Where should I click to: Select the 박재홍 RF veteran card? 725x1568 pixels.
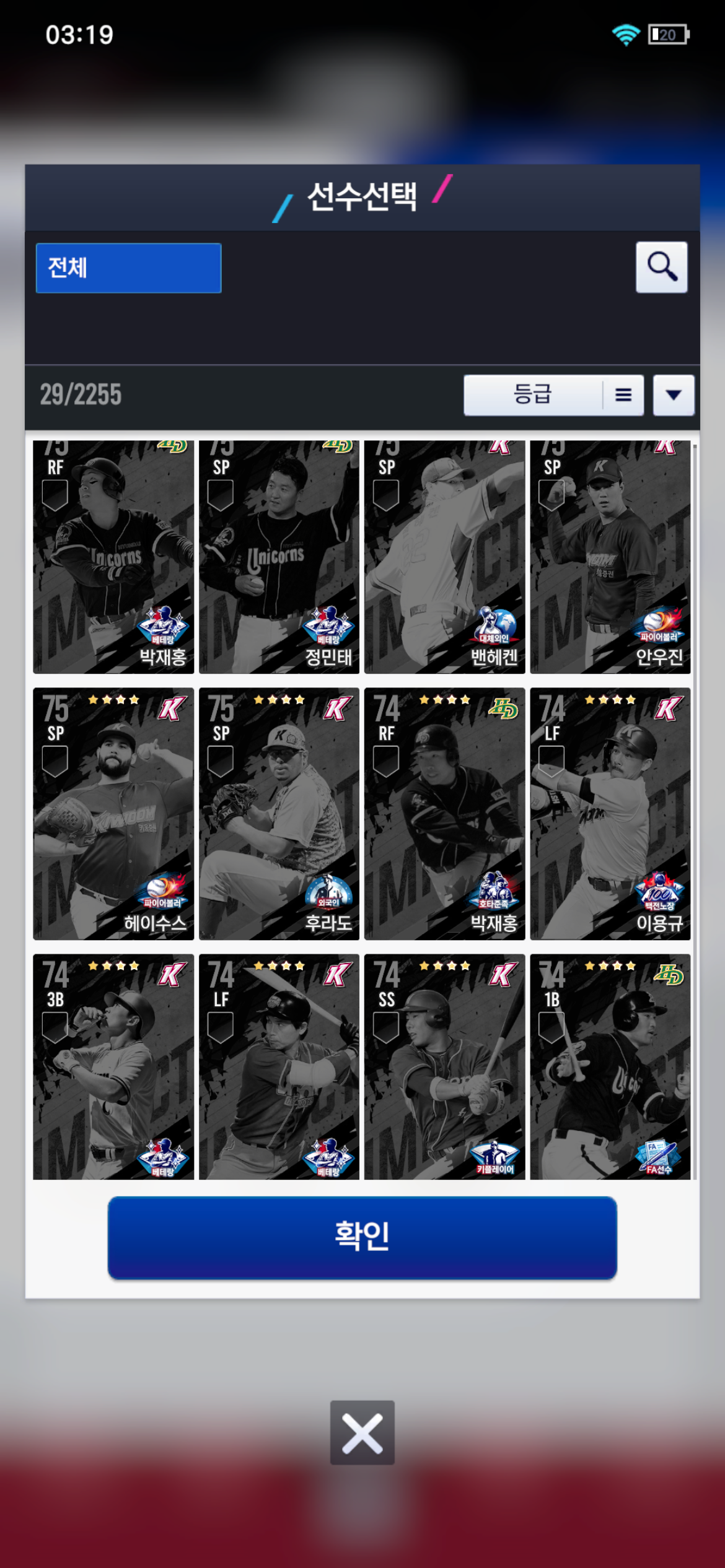(113, 557)
